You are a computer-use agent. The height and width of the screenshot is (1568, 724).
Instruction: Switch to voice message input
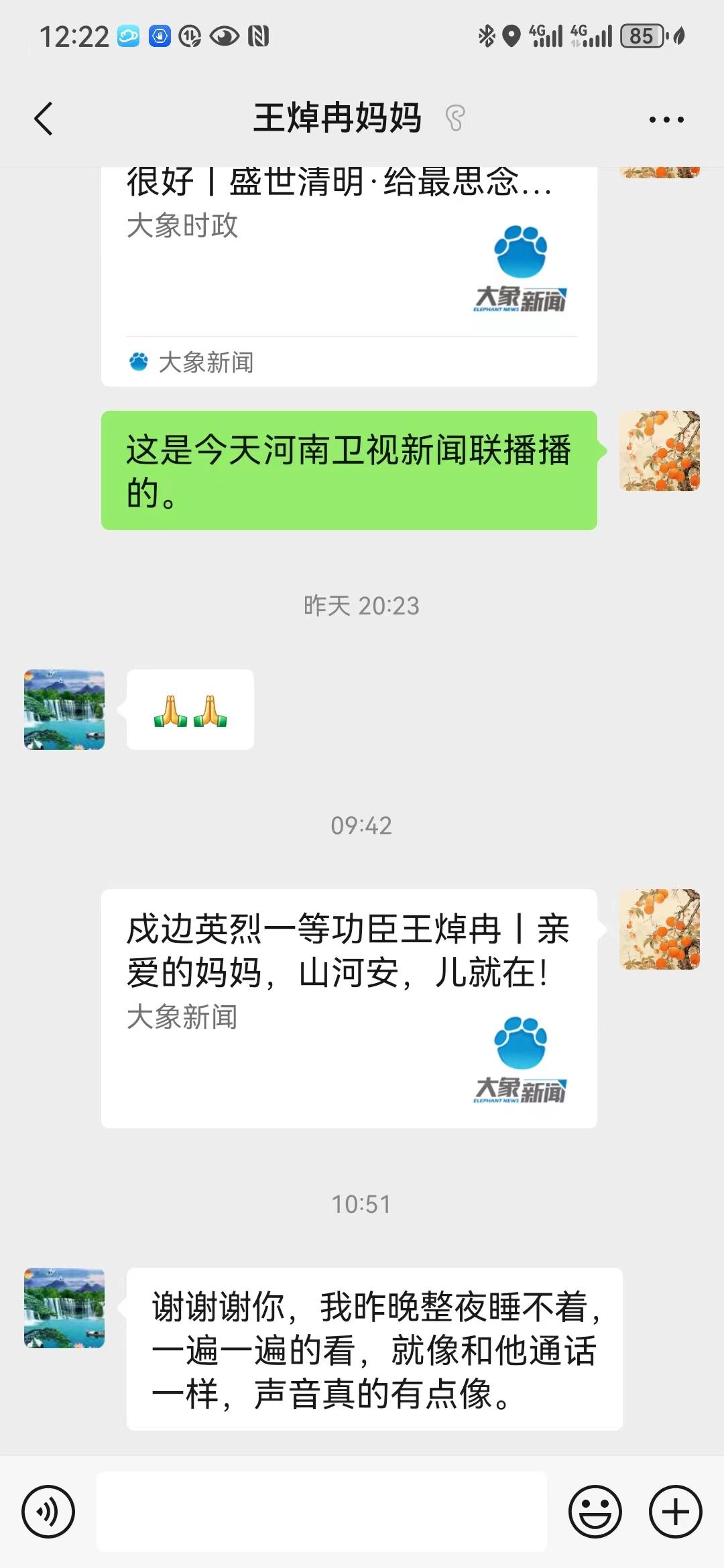[x=48, y=1511]
